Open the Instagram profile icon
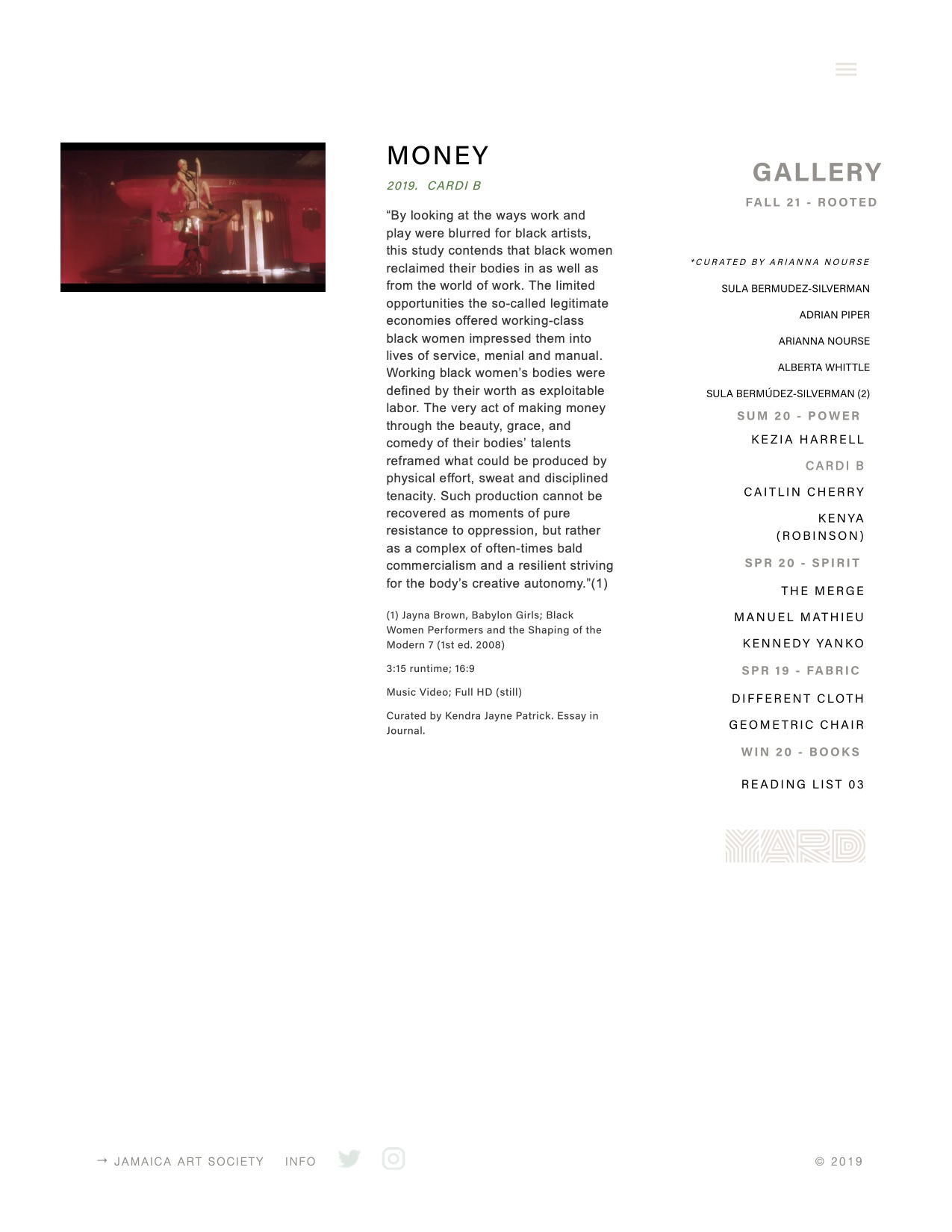Image resolution: width=952 pixels, height=1232 pixels. coord(393,1159)
